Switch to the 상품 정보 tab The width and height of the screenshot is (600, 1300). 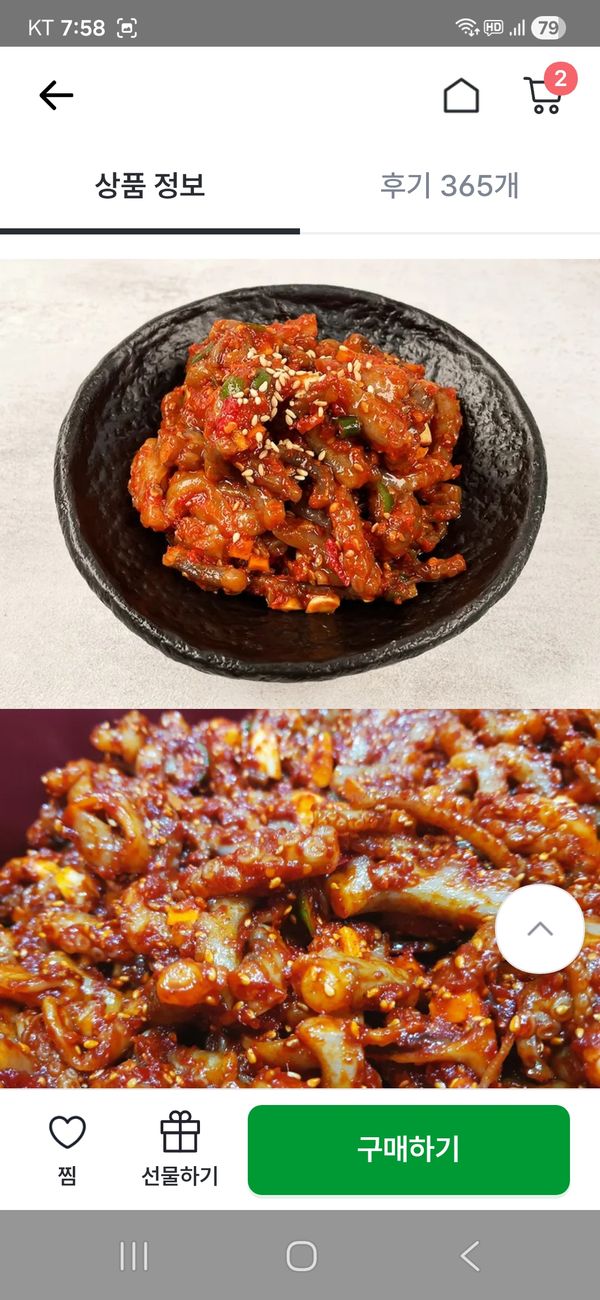[x=150, y=186]
